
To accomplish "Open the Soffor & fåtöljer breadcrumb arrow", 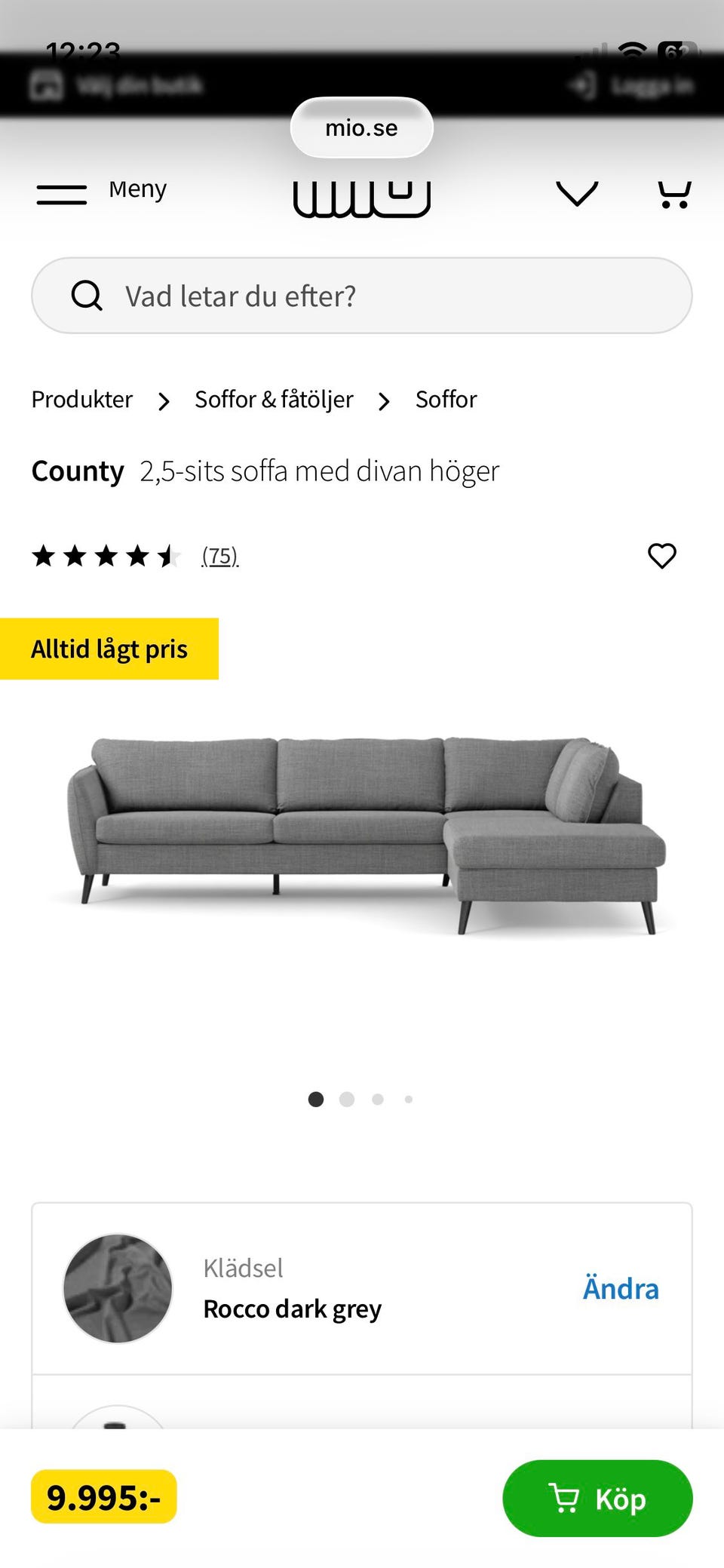I will point(385,400).
